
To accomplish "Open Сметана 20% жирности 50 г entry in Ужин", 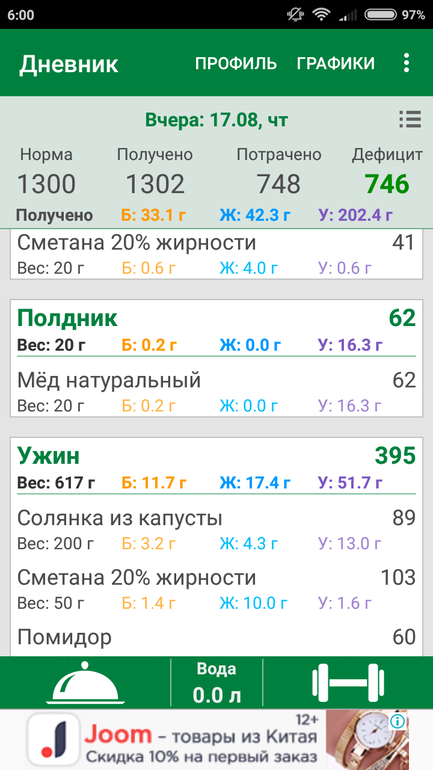I will tap(216, 589).
